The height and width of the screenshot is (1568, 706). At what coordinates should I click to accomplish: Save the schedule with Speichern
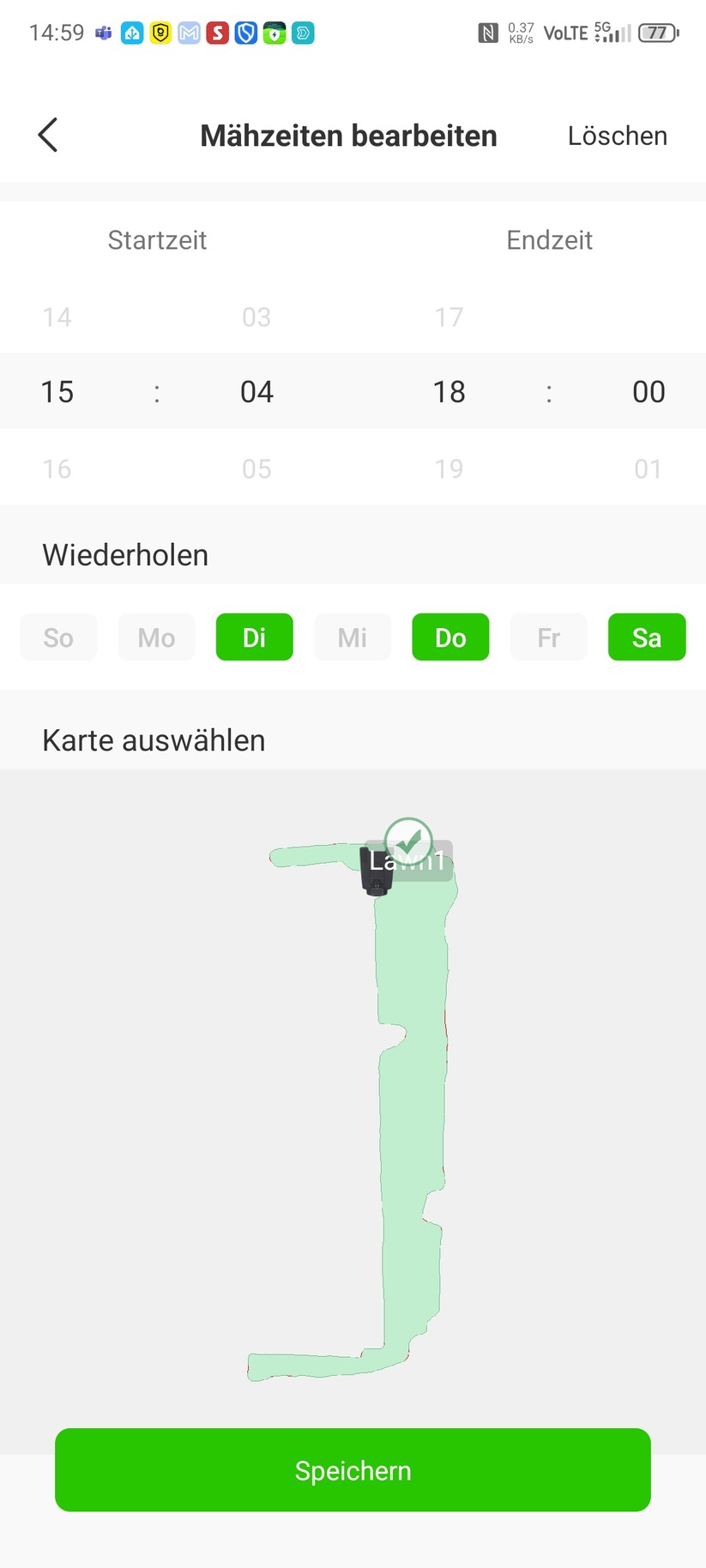coord(353,1470)
